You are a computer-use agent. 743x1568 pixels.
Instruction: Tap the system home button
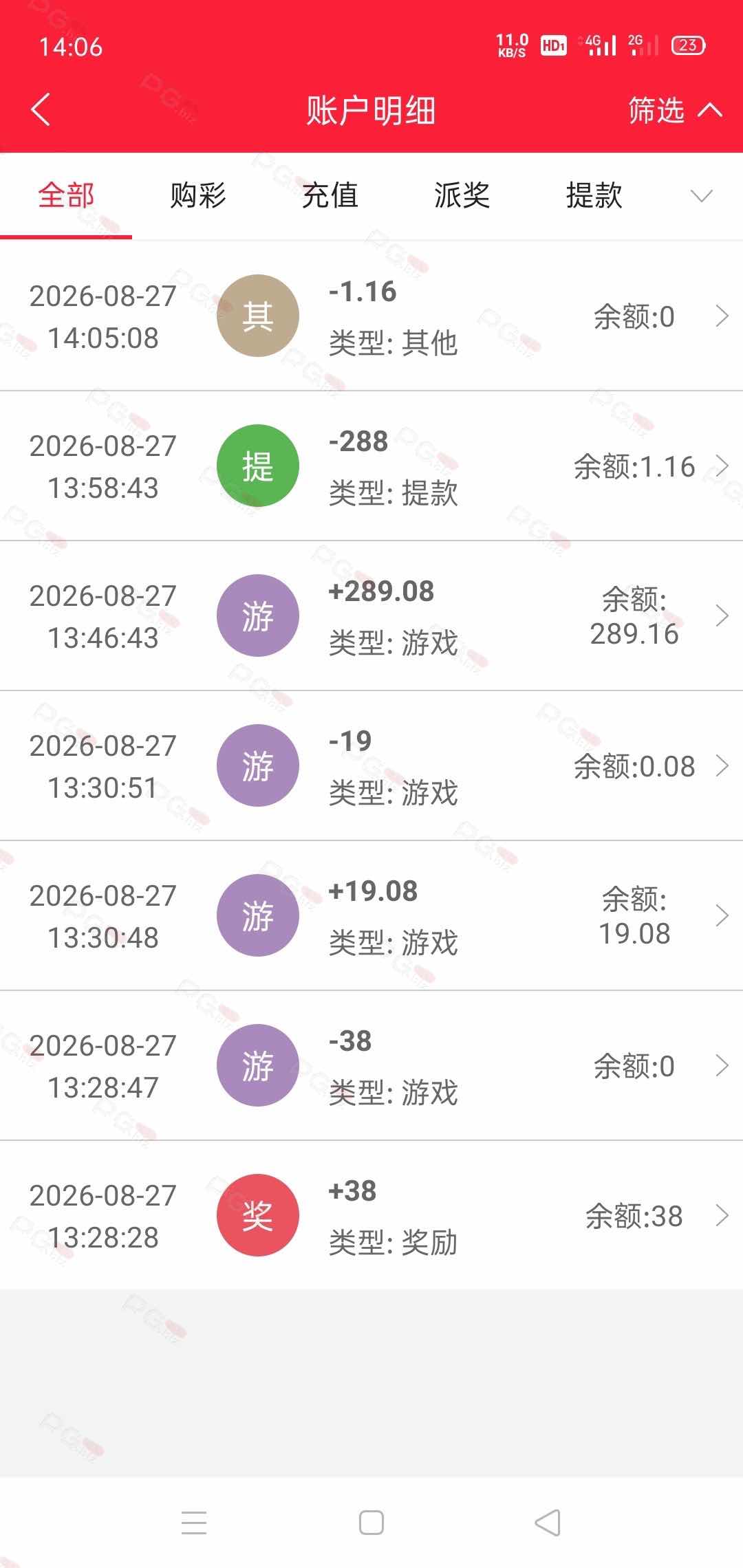(x=371, y=1523)
